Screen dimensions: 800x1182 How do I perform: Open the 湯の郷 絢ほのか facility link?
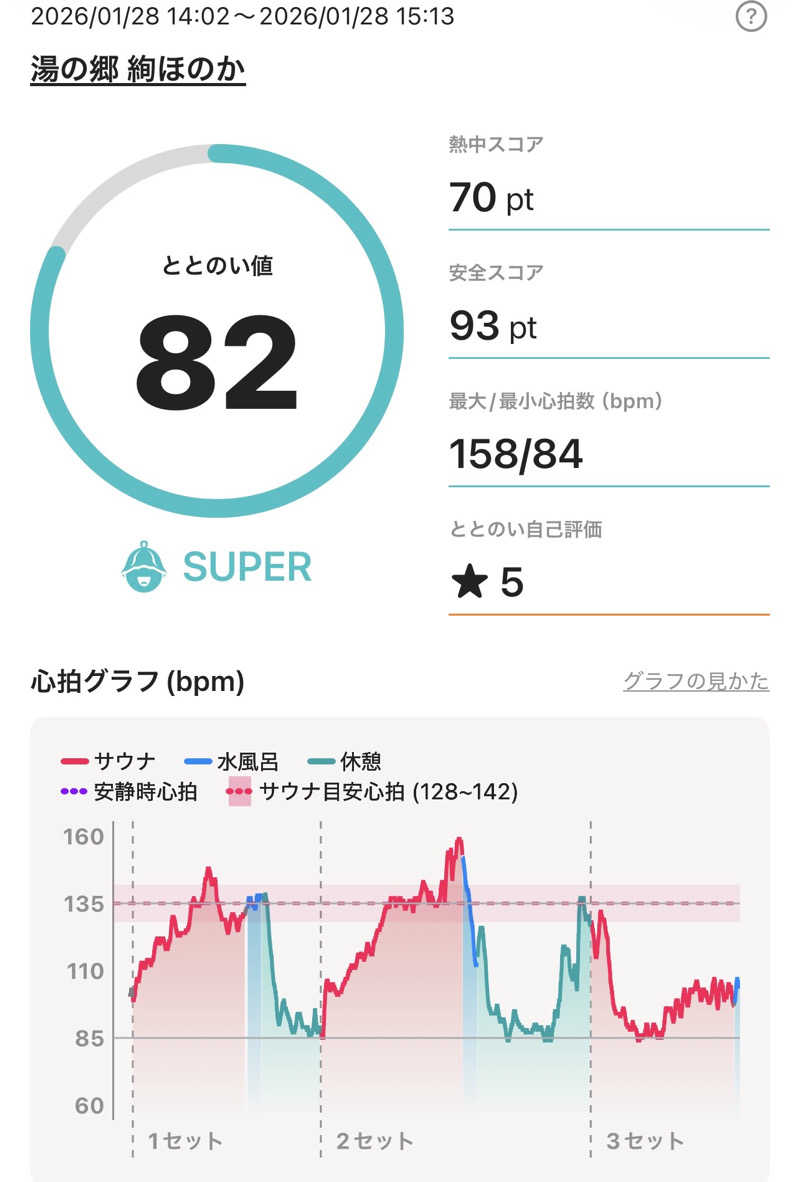pos(138,70)
